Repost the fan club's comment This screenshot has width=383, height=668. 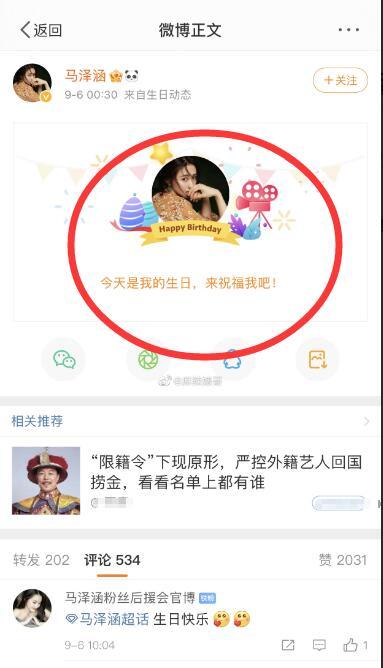pos(288,645)
